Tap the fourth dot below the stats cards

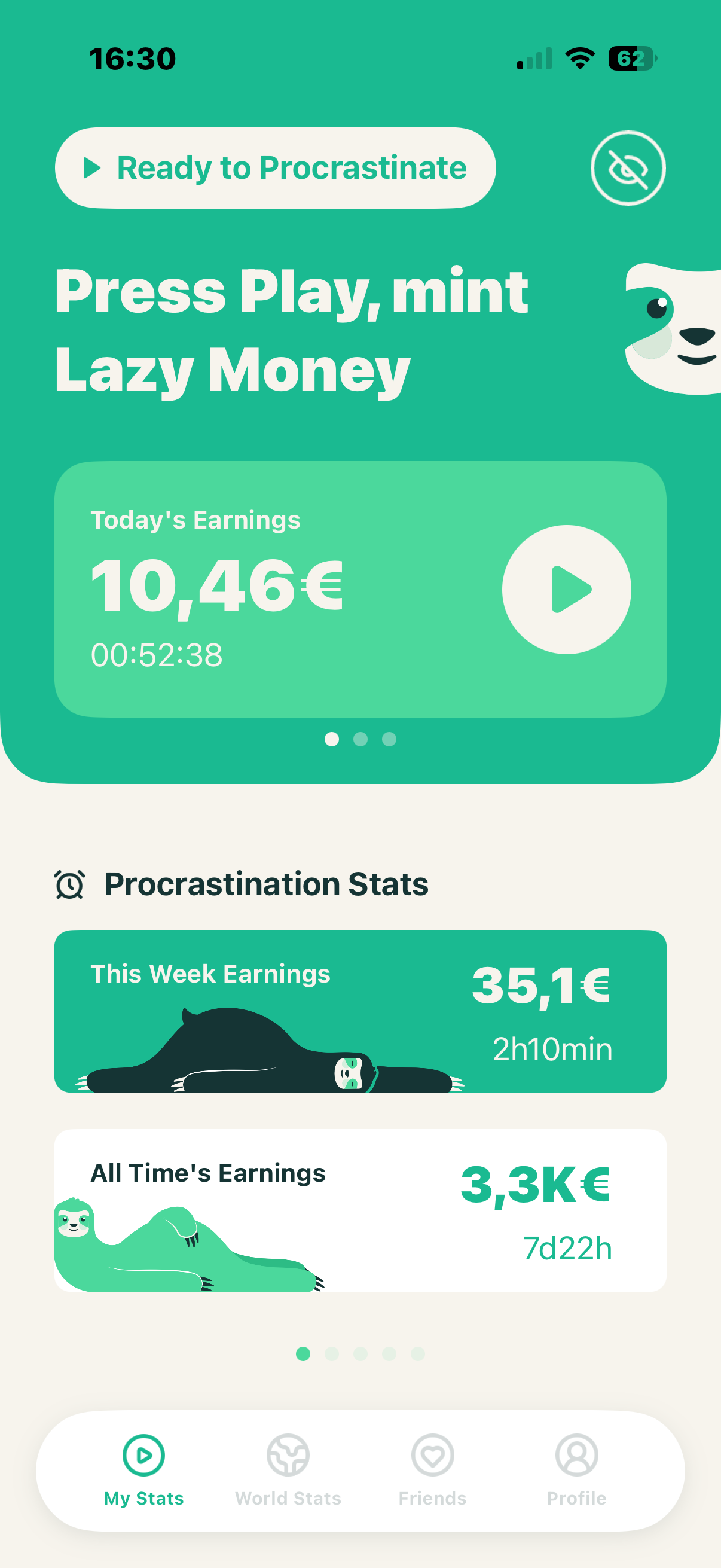[390, 1355]
